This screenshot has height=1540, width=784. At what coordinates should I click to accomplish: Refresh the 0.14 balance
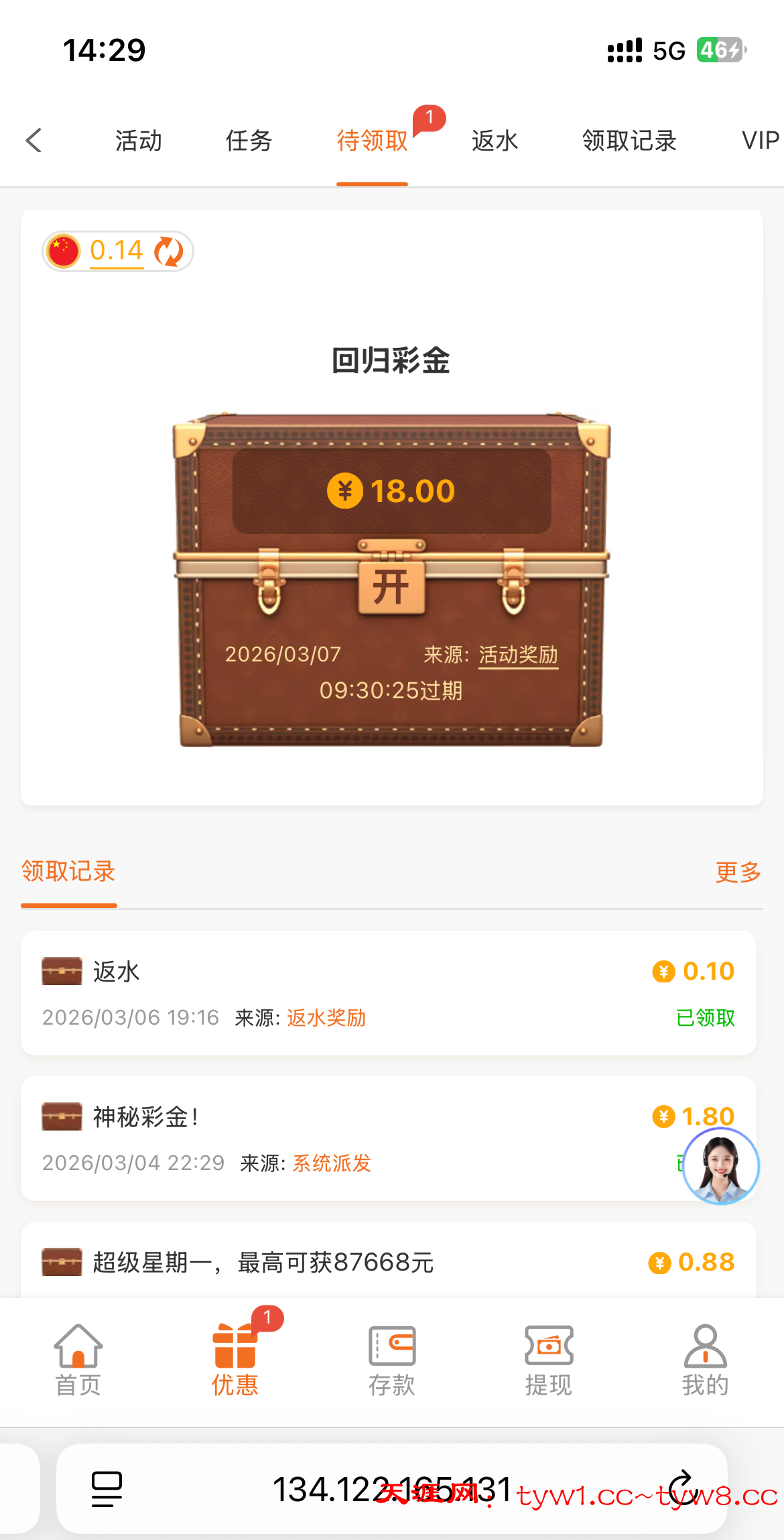click(x=168, y=252)
